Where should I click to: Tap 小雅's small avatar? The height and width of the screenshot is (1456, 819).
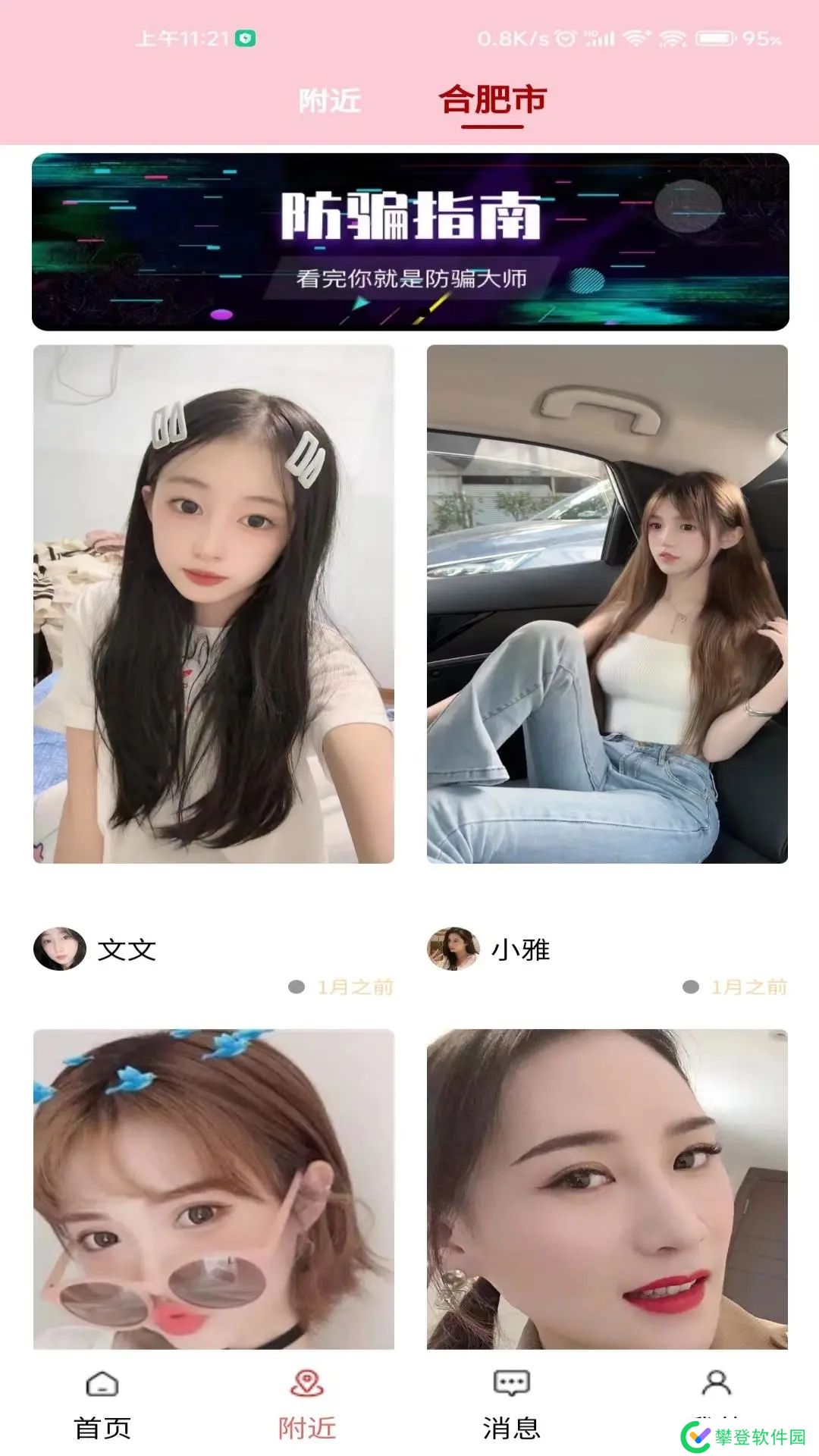[x=453, y=949]
